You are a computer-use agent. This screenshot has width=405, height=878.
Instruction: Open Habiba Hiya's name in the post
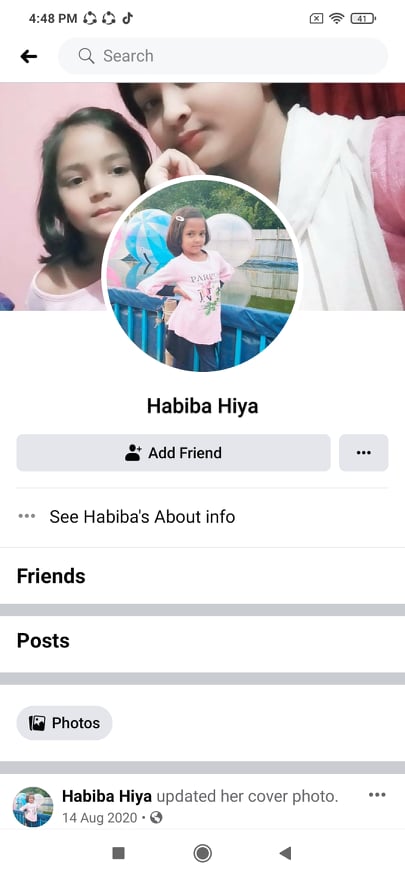[106, 796]
